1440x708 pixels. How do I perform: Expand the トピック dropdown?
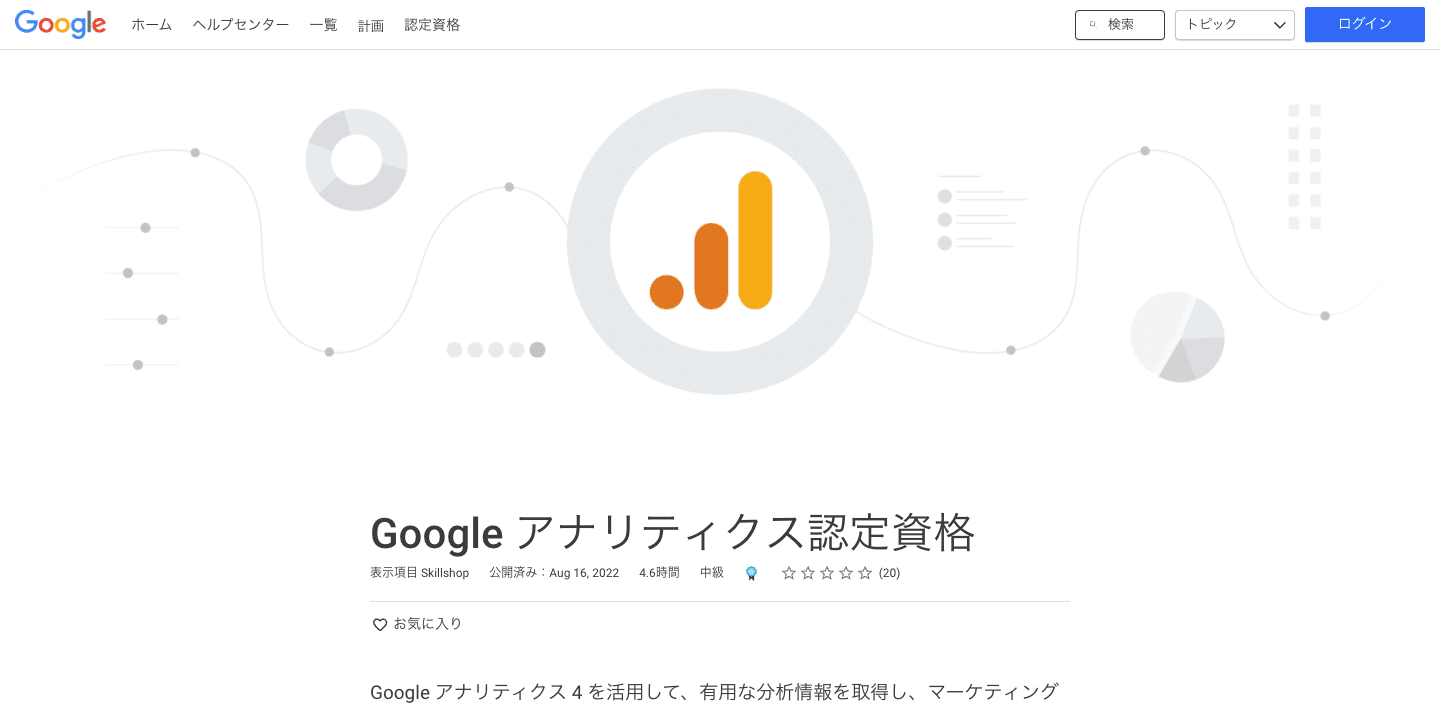(x=1235, y=25)
